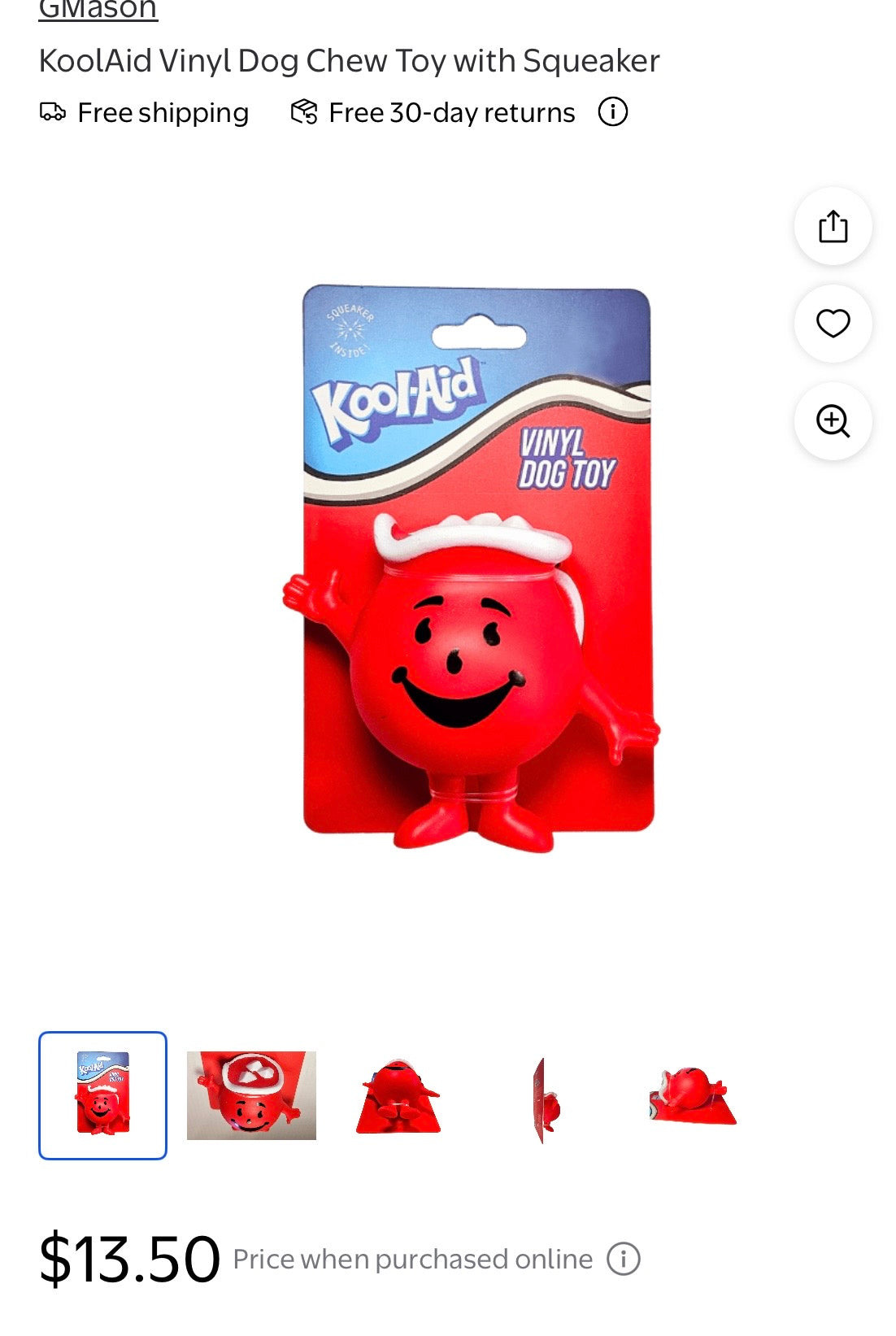Viewport: 896px width, 1336px height.
Task: Select the first packaged toy thumbnail
Action: click(x=102, y=1095)
